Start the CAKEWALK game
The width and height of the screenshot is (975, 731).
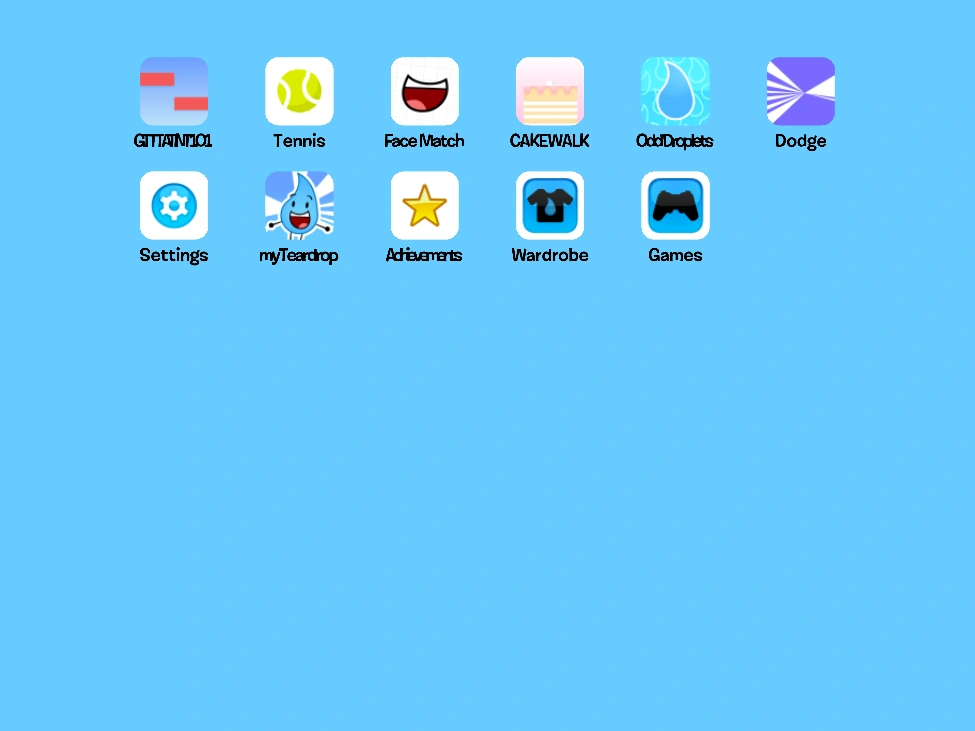(x=550, y=91)
